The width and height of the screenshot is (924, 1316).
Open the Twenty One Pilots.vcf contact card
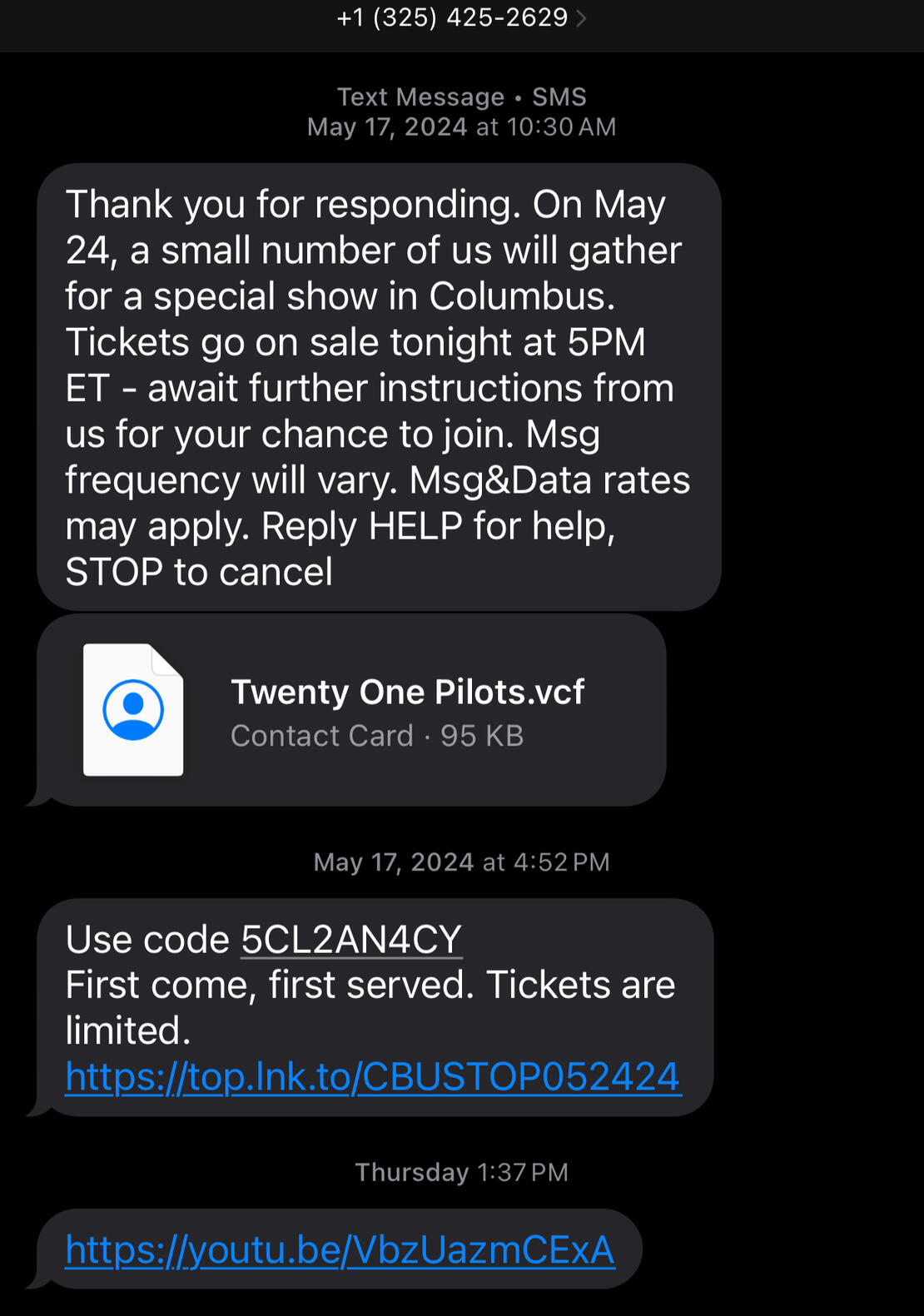350,710
